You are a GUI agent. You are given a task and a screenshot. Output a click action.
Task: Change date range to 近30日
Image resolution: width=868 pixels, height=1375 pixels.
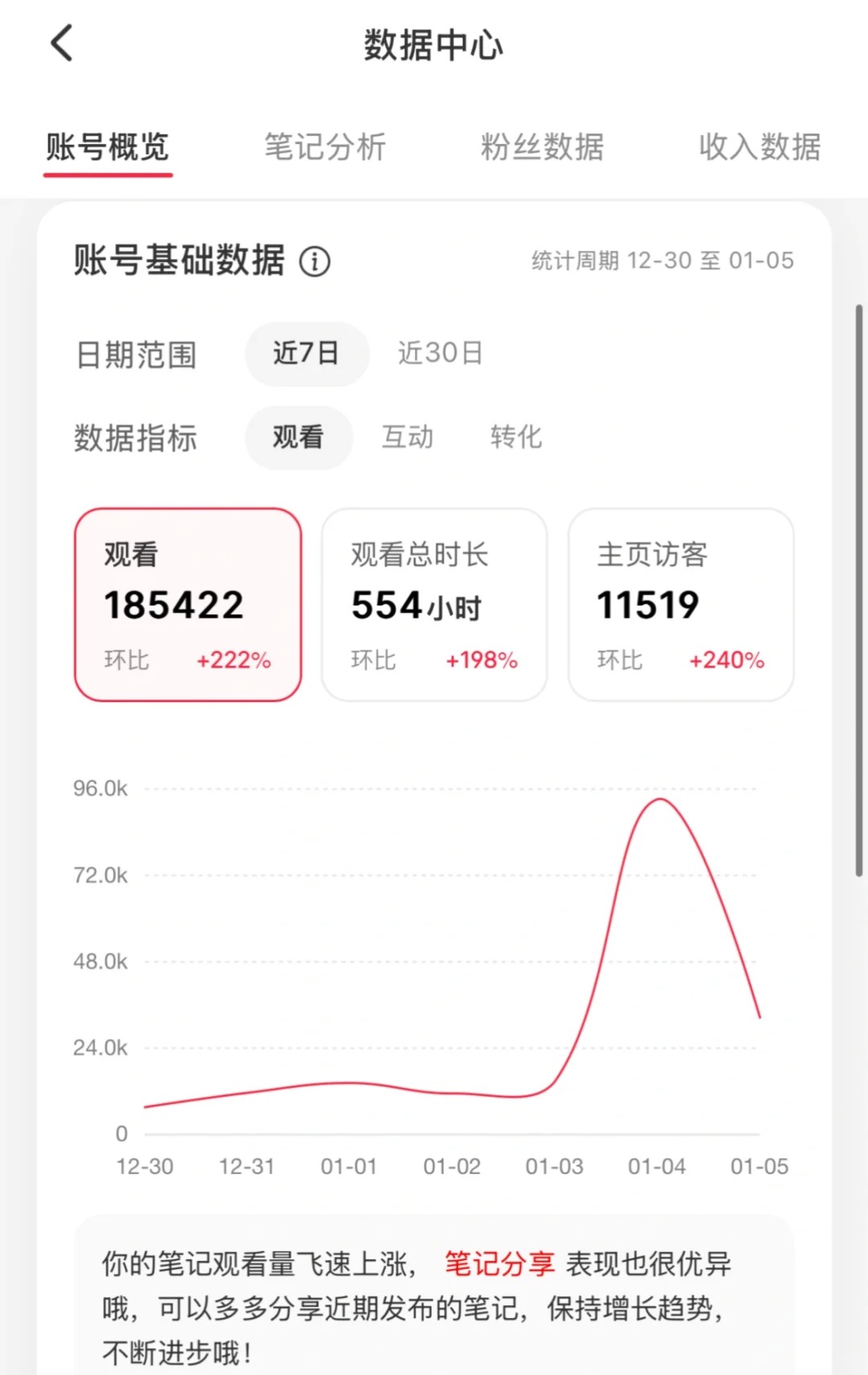[x=440, y=354]
